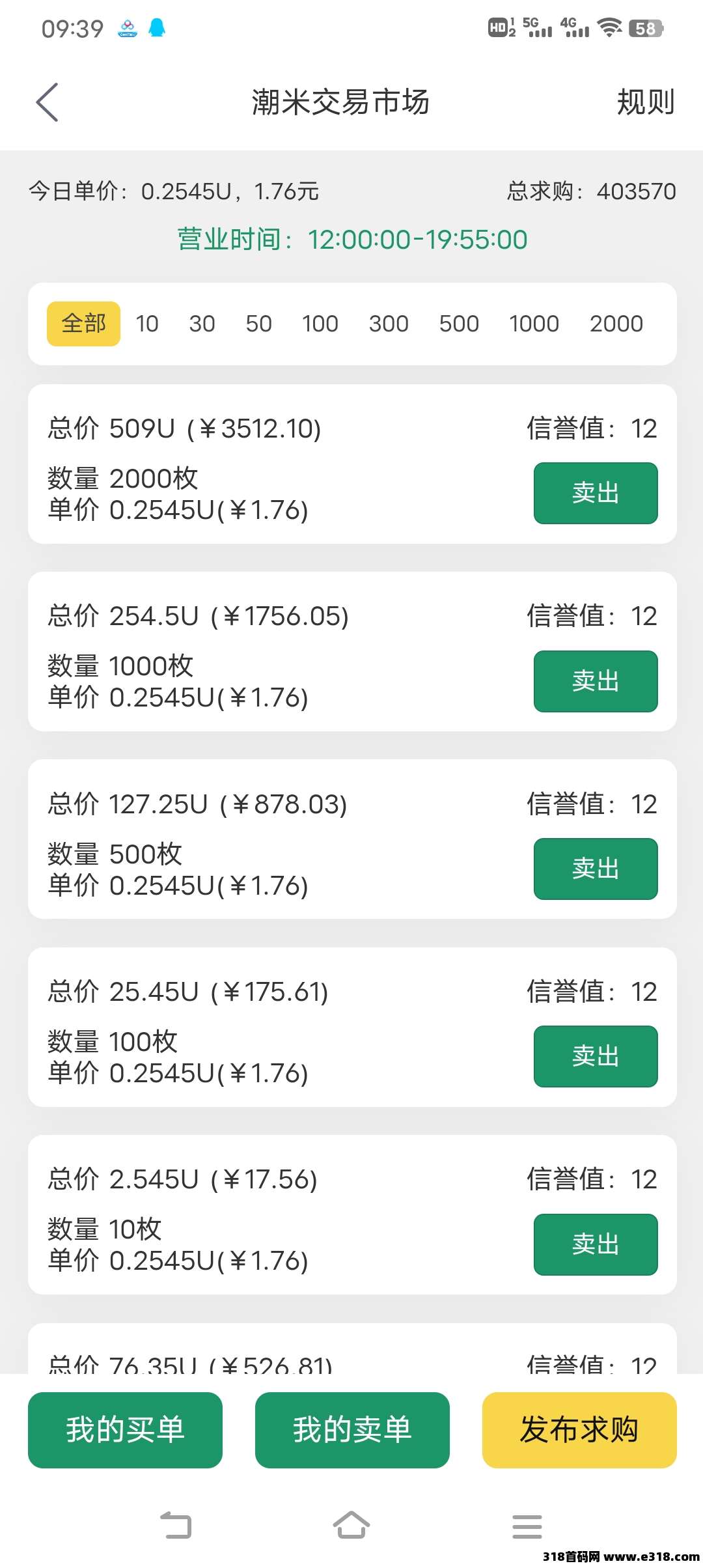Select the 全部 filter chip
This screenshot has width=703, height=1568.
click(x=83, y=324)
